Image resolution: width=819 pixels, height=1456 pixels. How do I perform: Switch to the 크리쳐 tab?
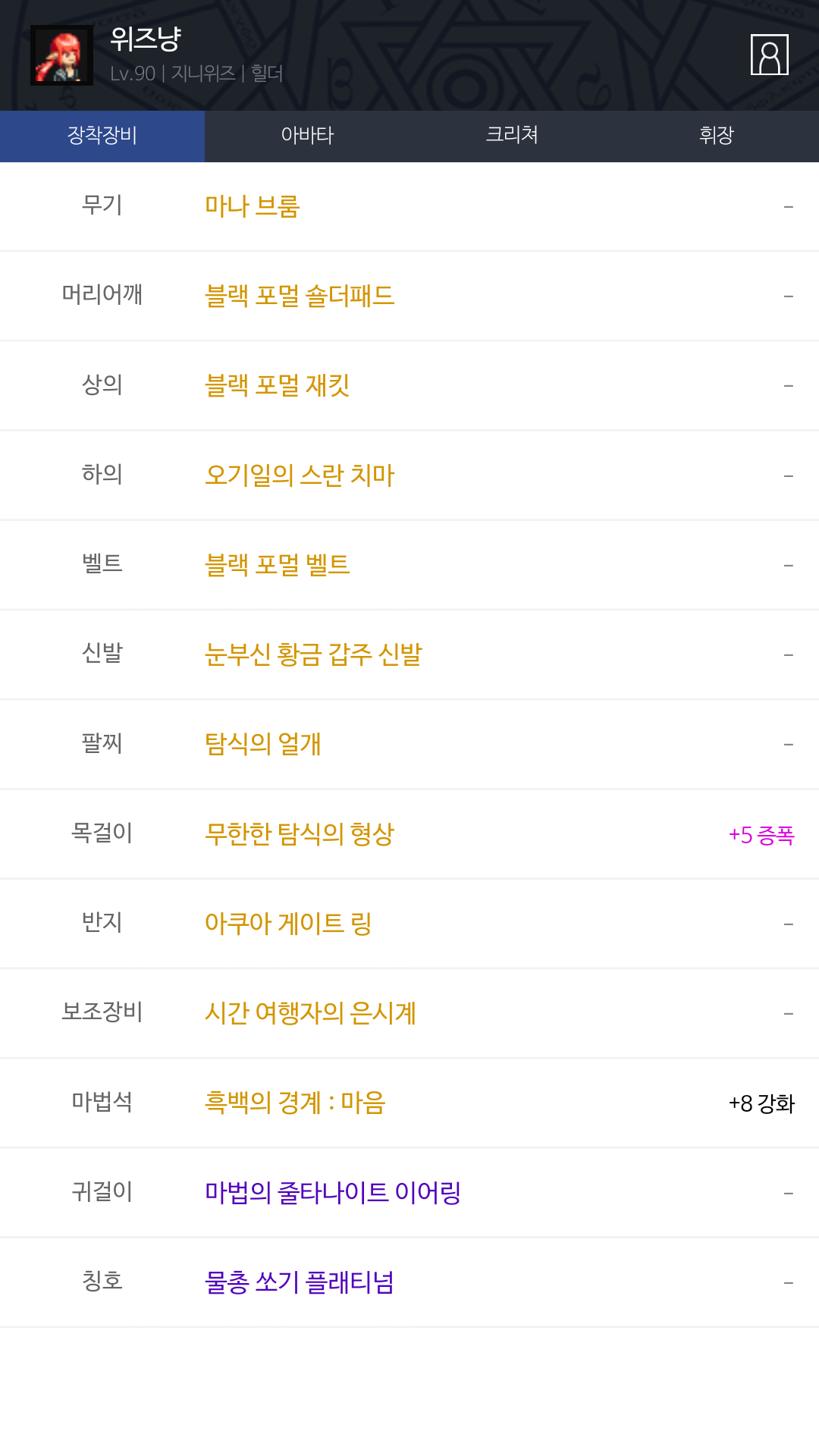(512, 136)
